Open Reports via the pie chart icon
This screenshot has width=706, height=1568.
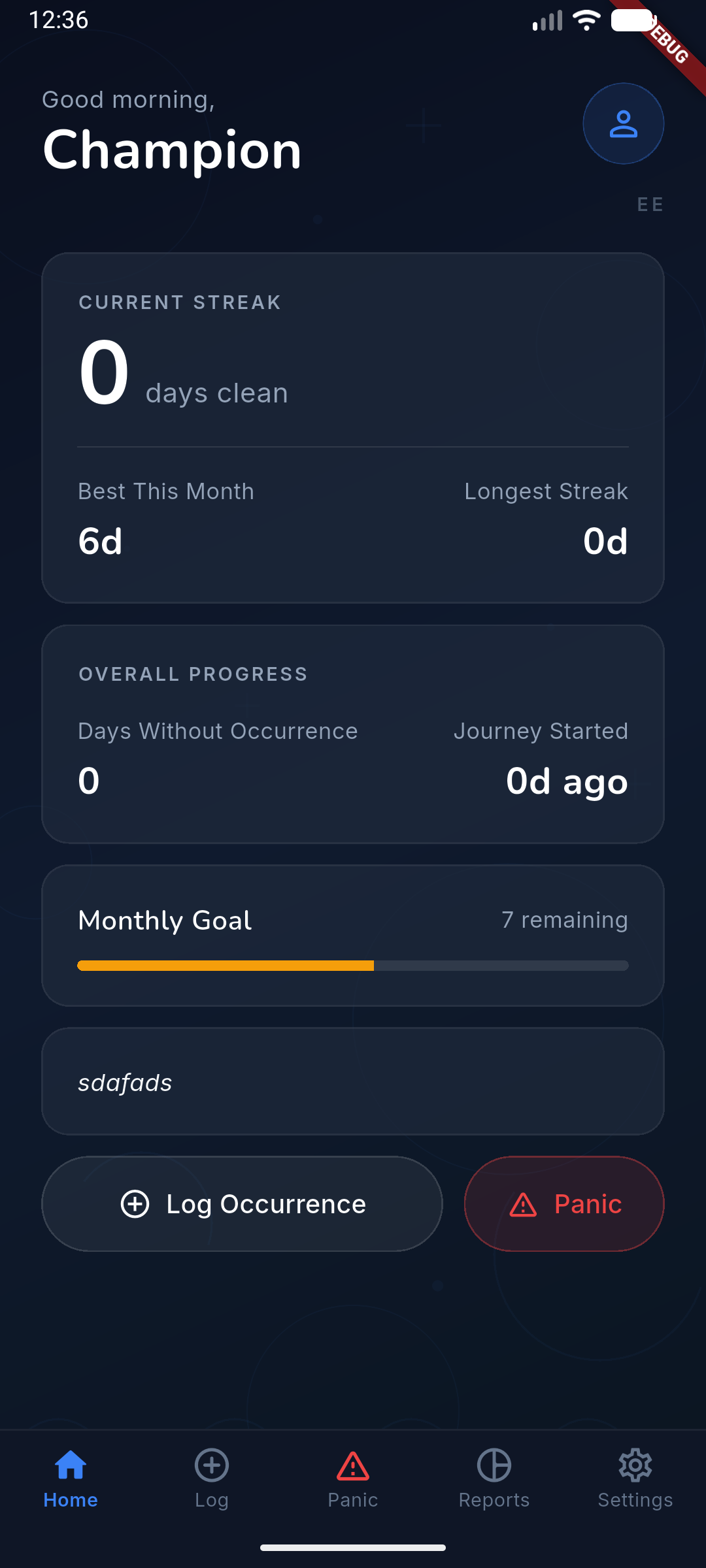pos(494,1465)
